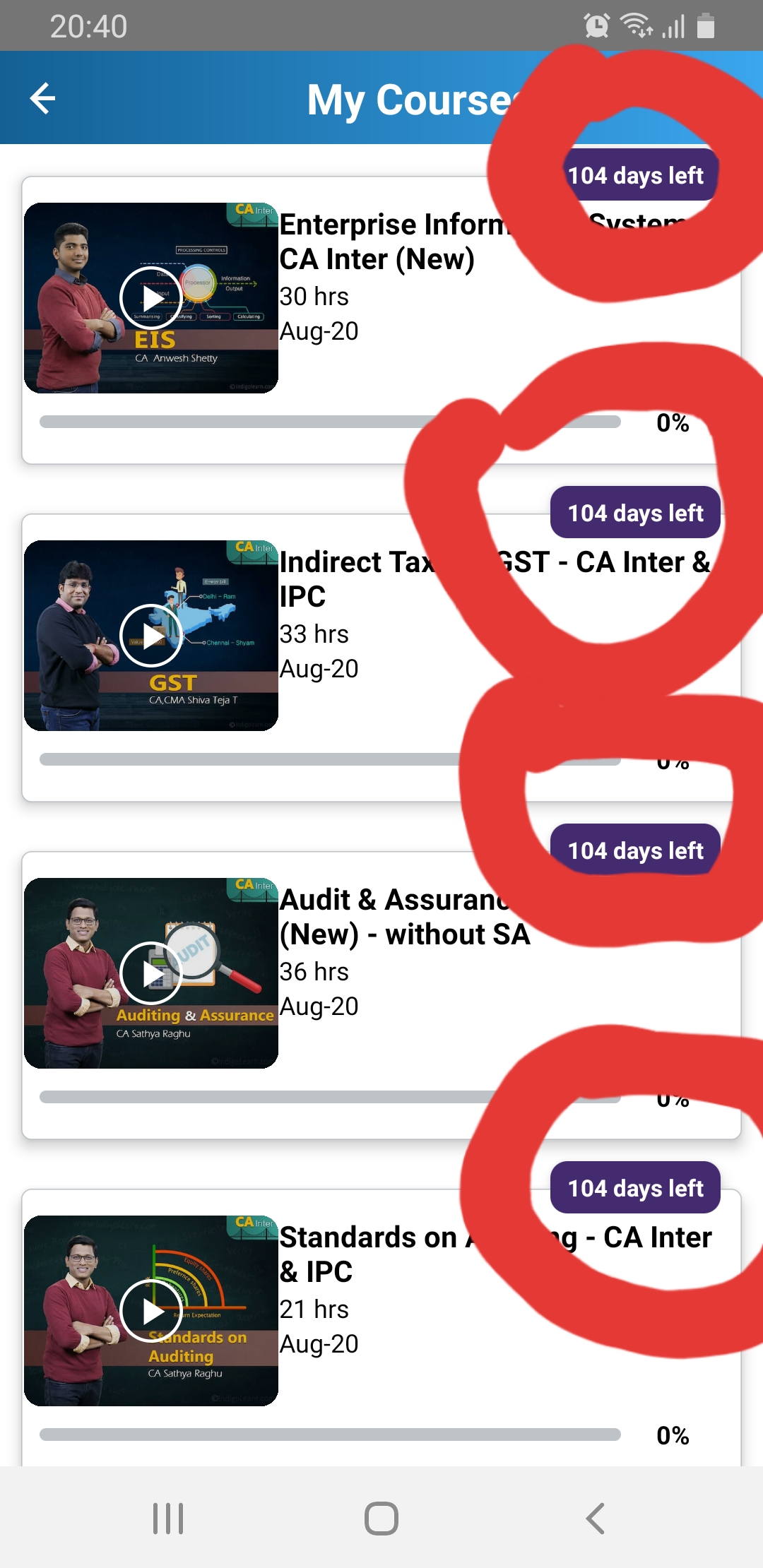Tap the system home button

click(x=381, y=1518)
